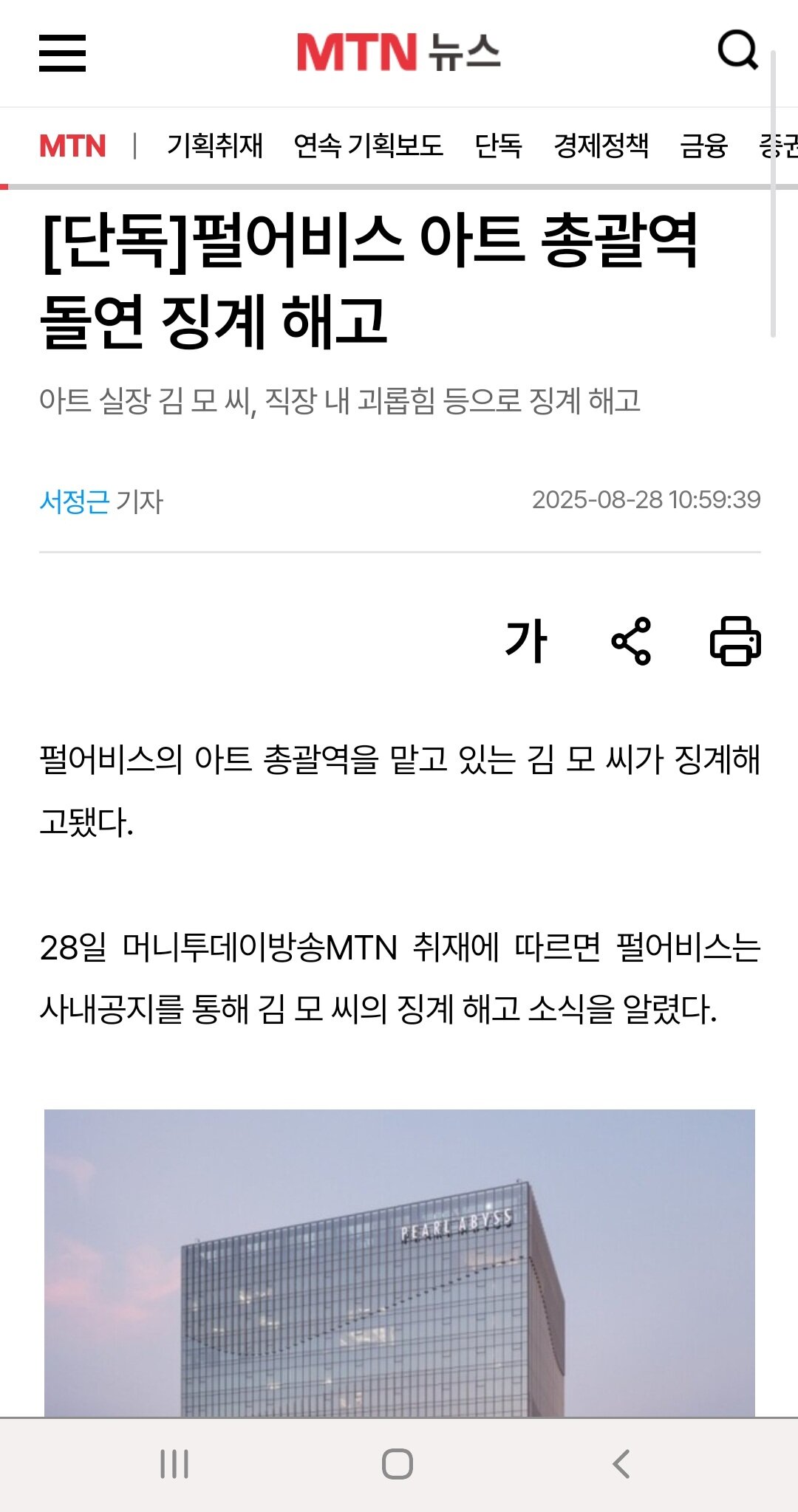Image resolution: width=798 pixels, height=1512 pixels.
Task: Switch to the 단독 tab
Action: tap(498, 146)
